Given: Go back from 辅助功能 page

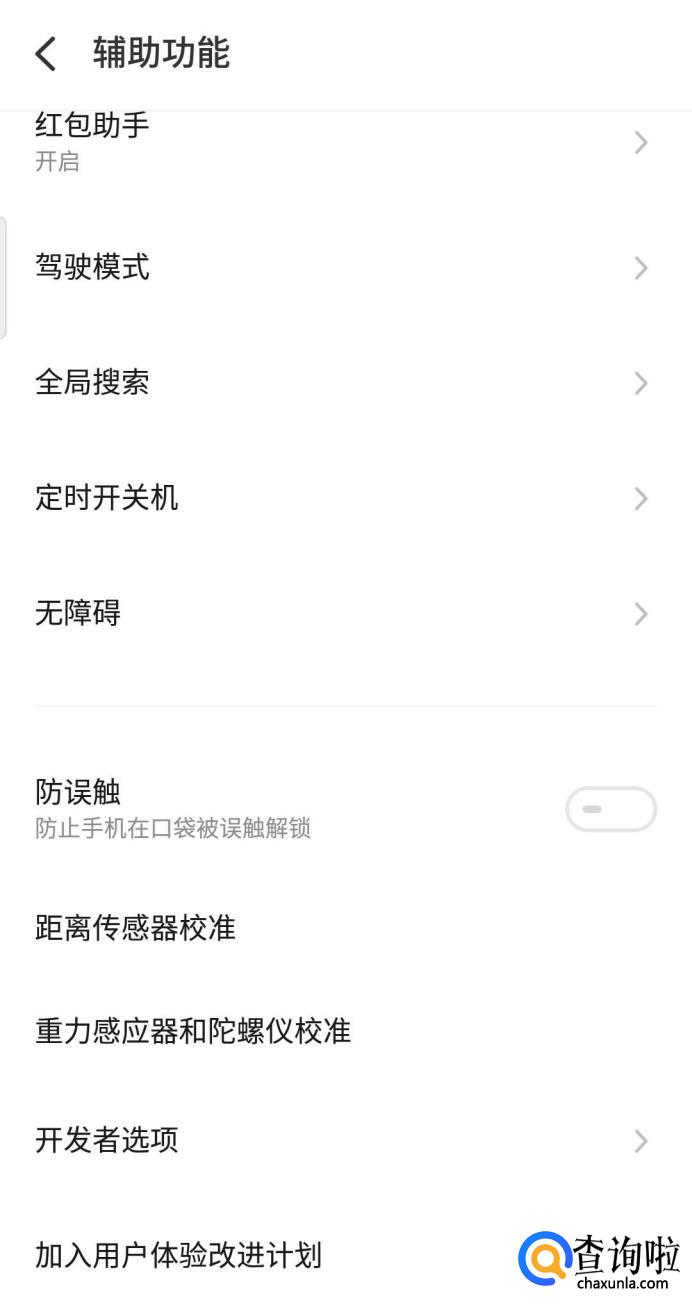Looking at the screenshot, I should coord(46,54).
